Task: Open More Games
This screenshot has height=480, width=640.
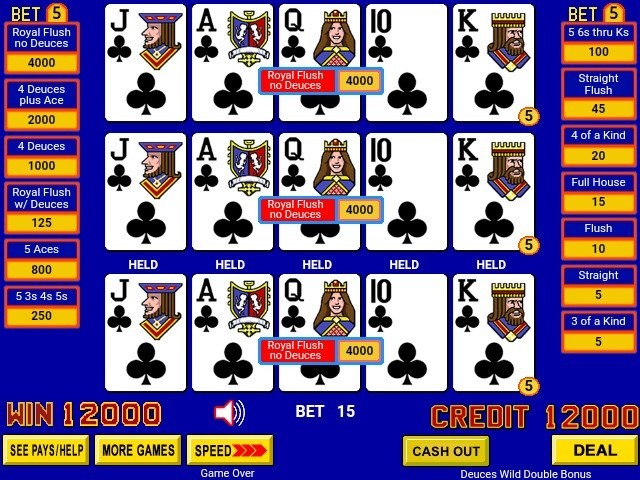Action: tap(138, 450)
